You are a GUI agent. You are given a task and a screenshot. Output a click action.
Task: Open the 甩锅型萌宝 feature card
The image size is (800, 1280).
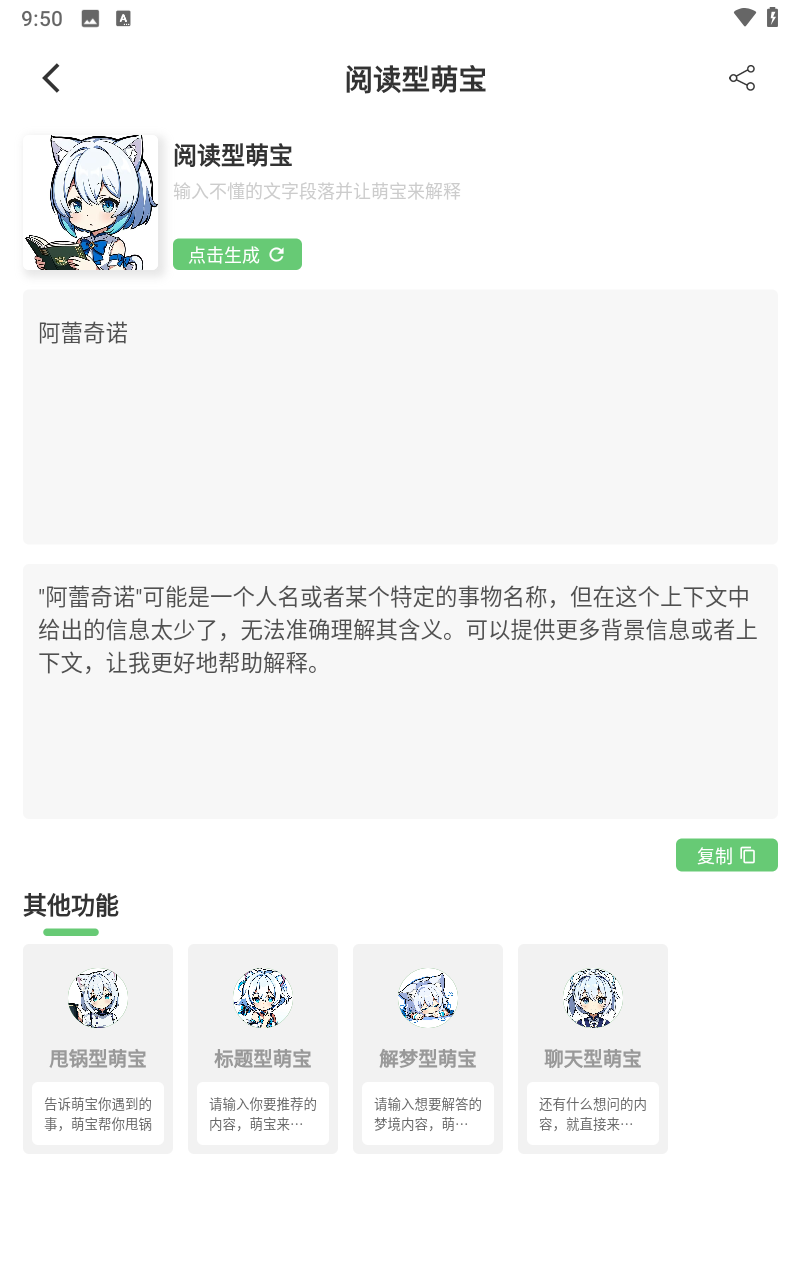[97, 1048]
